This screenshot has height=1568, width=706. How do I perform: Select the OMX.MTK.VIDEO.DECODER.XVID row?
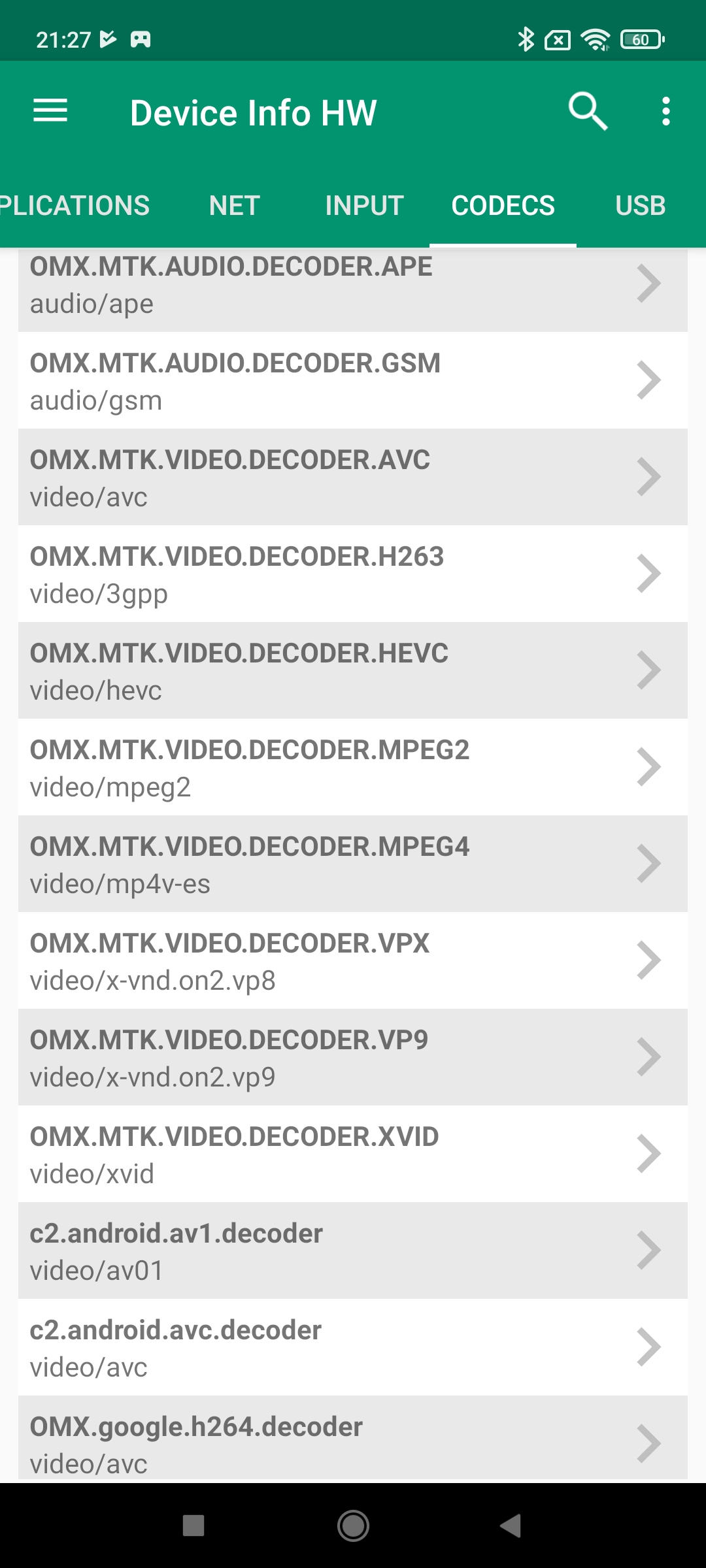coord(353,1154)
